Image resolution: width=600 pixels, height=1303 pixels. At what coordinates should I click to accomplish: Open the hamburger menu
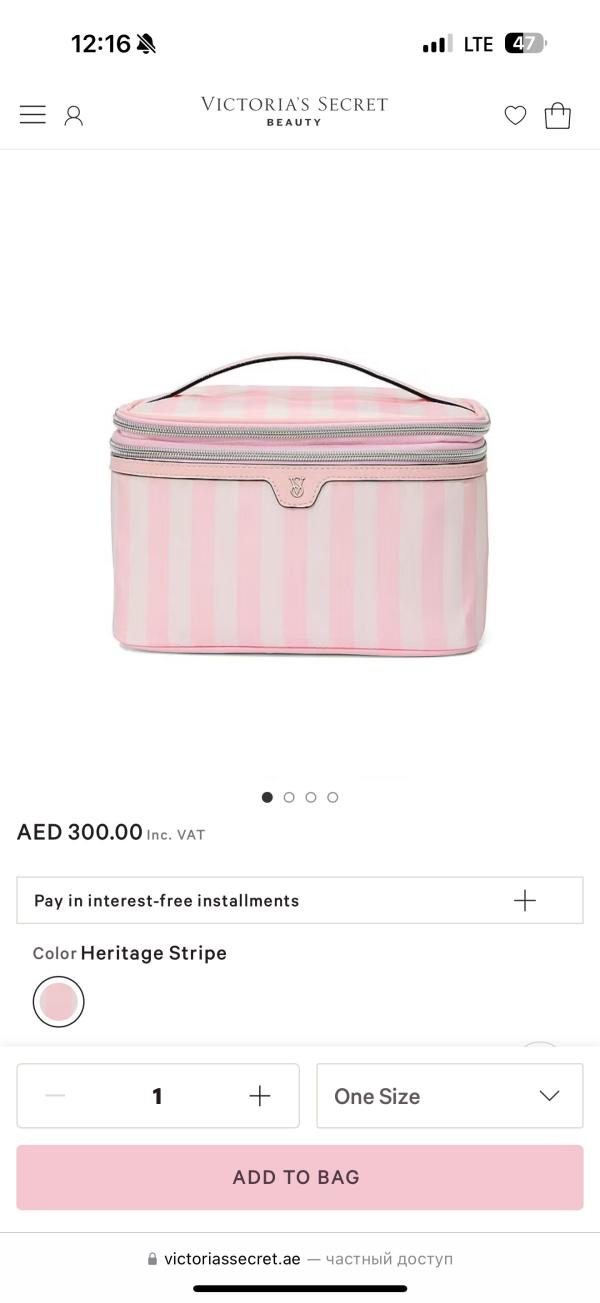33,115
